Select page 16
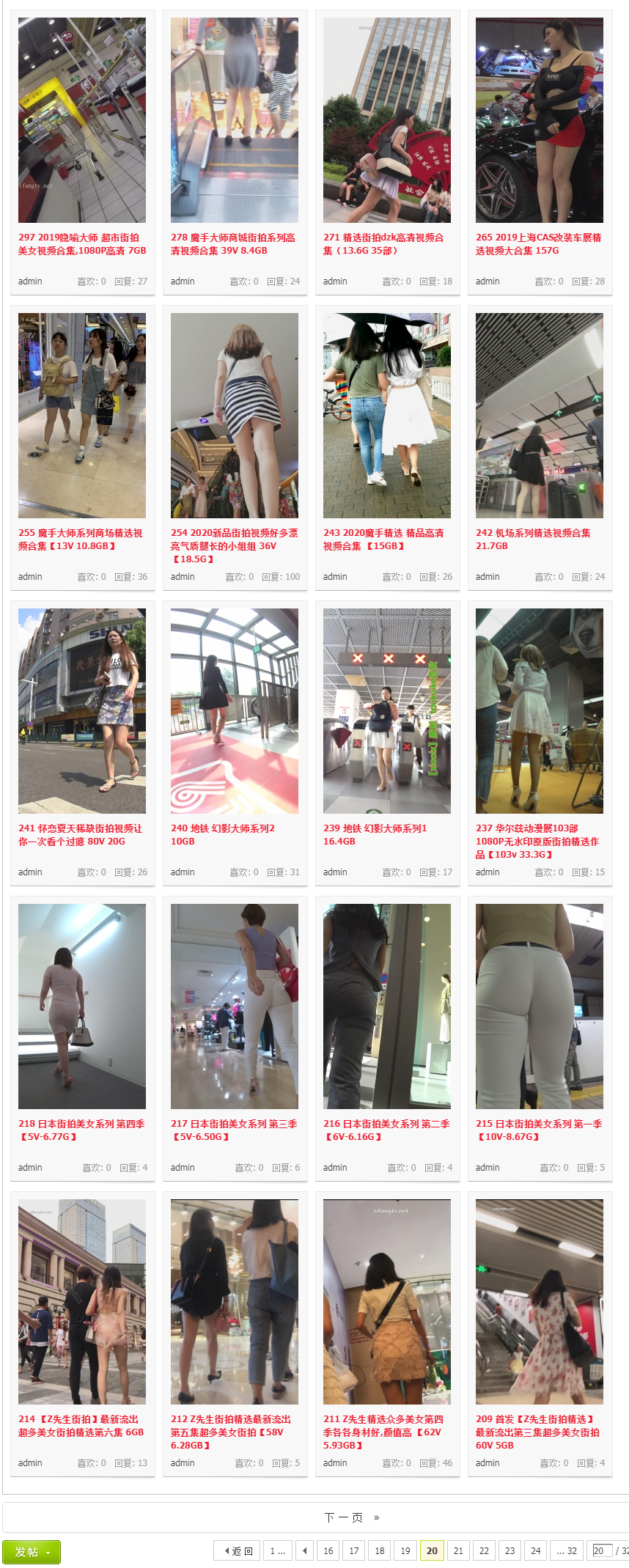Viewport: 629px width, 1568px height. coord(328,1550)
